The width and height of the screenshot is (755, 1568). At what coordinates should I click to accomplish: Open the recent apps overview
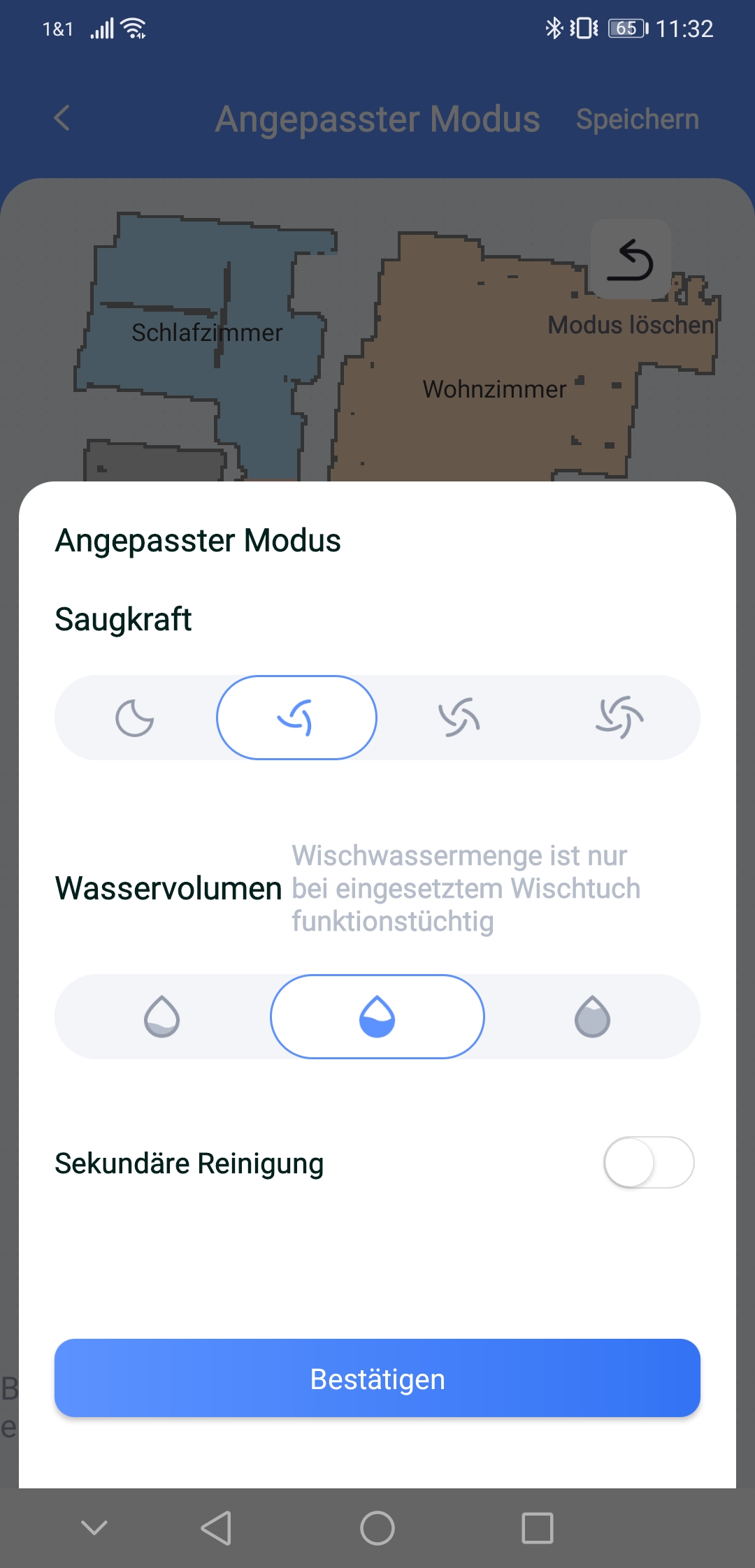coord(538,1528)
